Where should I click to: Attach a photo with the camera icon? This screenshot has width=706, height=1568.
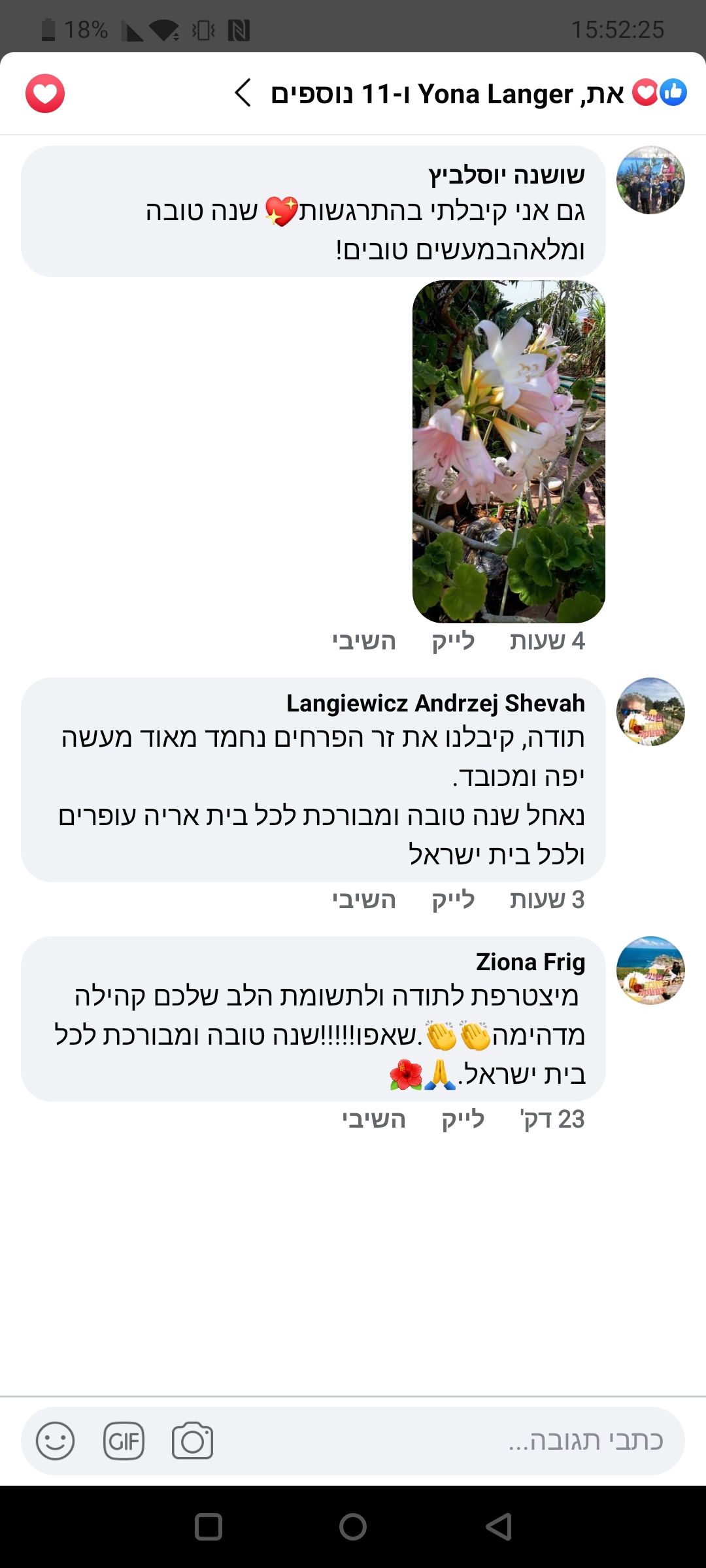point(192,1441)
